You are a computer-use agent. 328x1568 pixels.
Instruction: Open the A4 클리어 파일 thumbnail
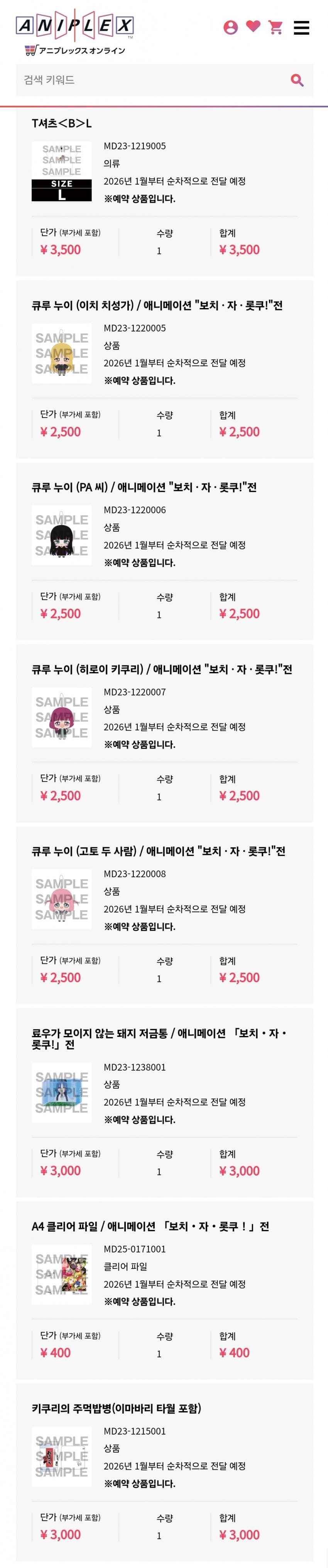(x=62, y=1274)
